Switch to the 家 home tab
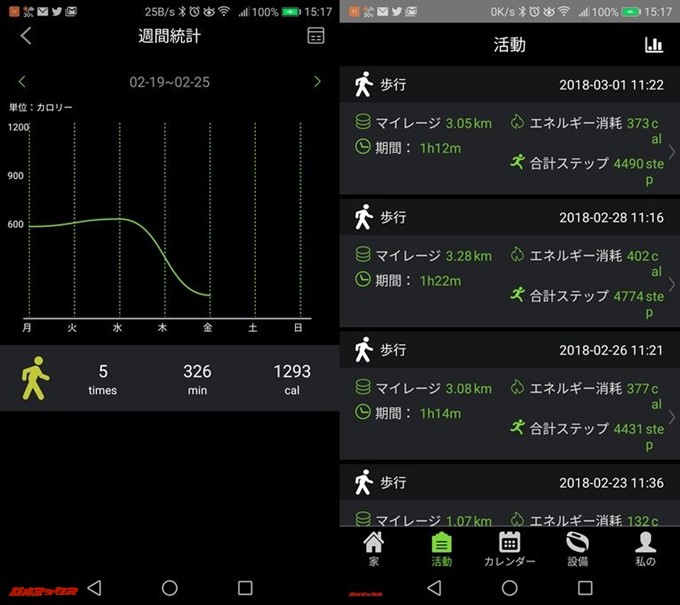 pyautogui.click(x=373, y=550)
